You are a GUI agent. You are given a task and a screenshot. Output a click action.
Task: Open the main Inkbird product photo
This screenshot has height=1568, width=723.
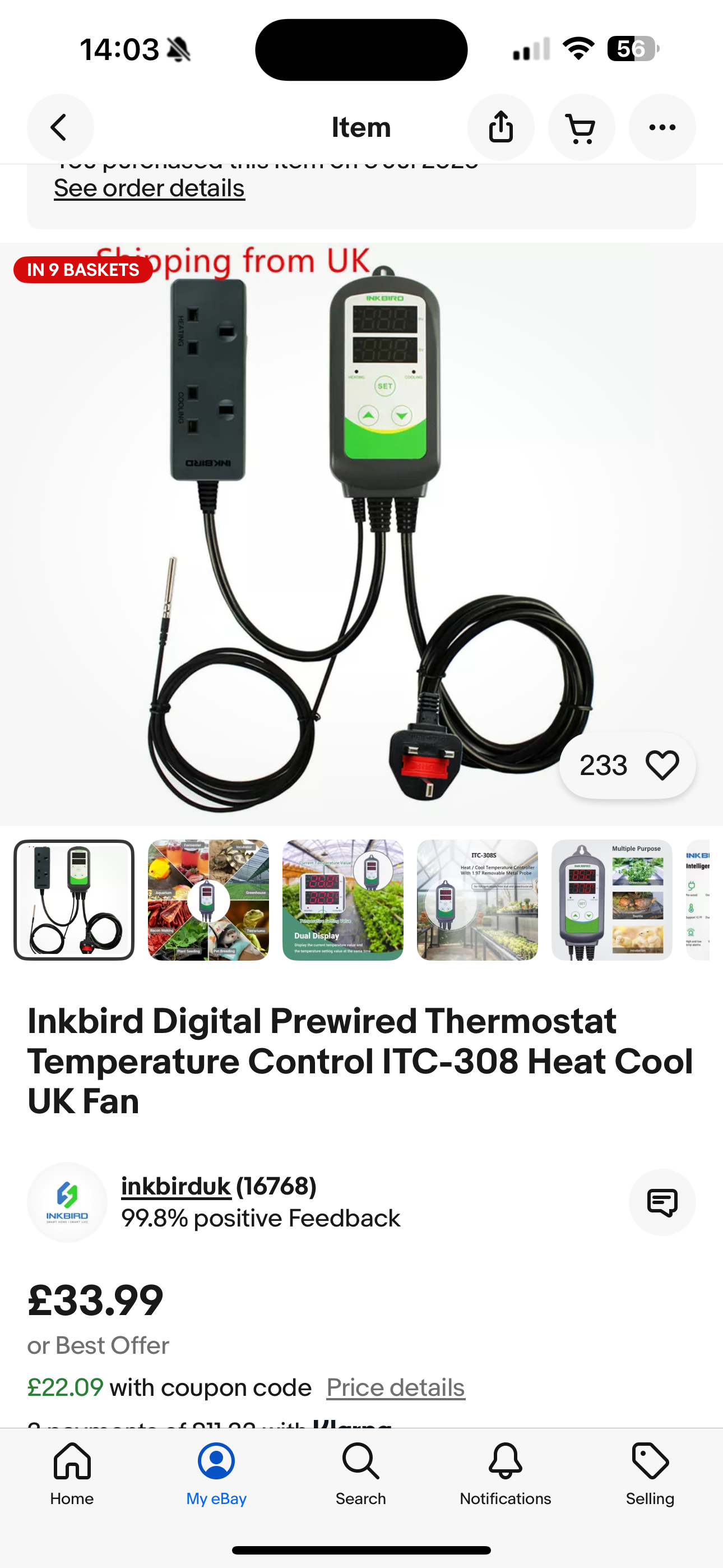coord(361,534)
